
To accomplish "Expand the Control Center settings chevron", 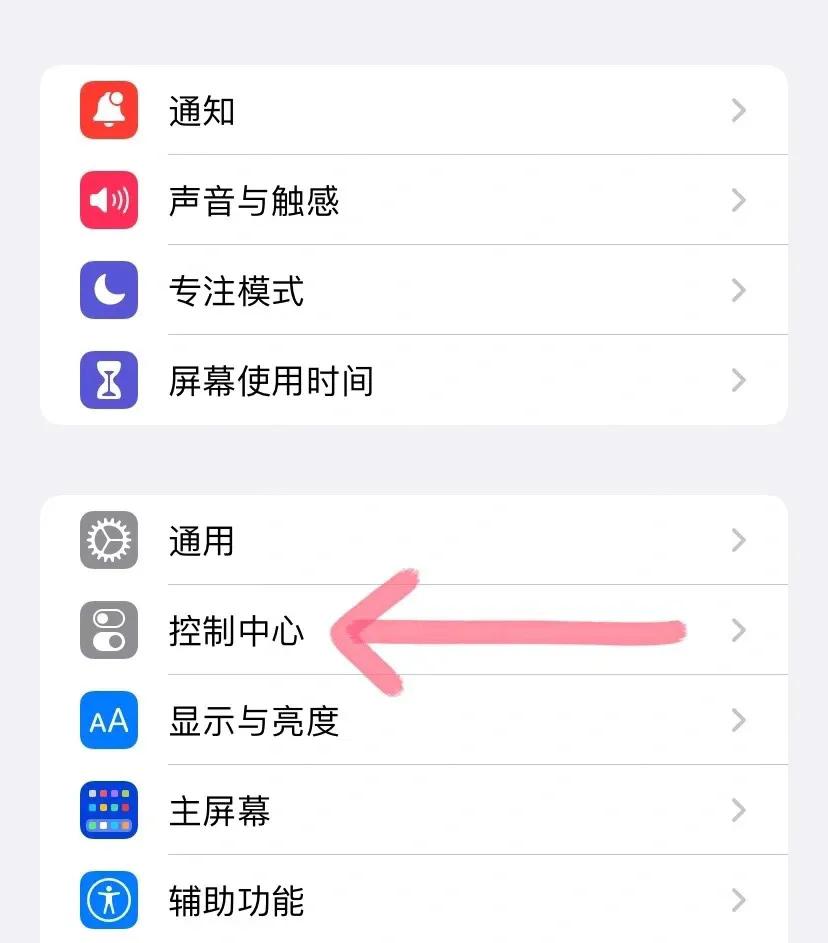I will click(738, 630).
